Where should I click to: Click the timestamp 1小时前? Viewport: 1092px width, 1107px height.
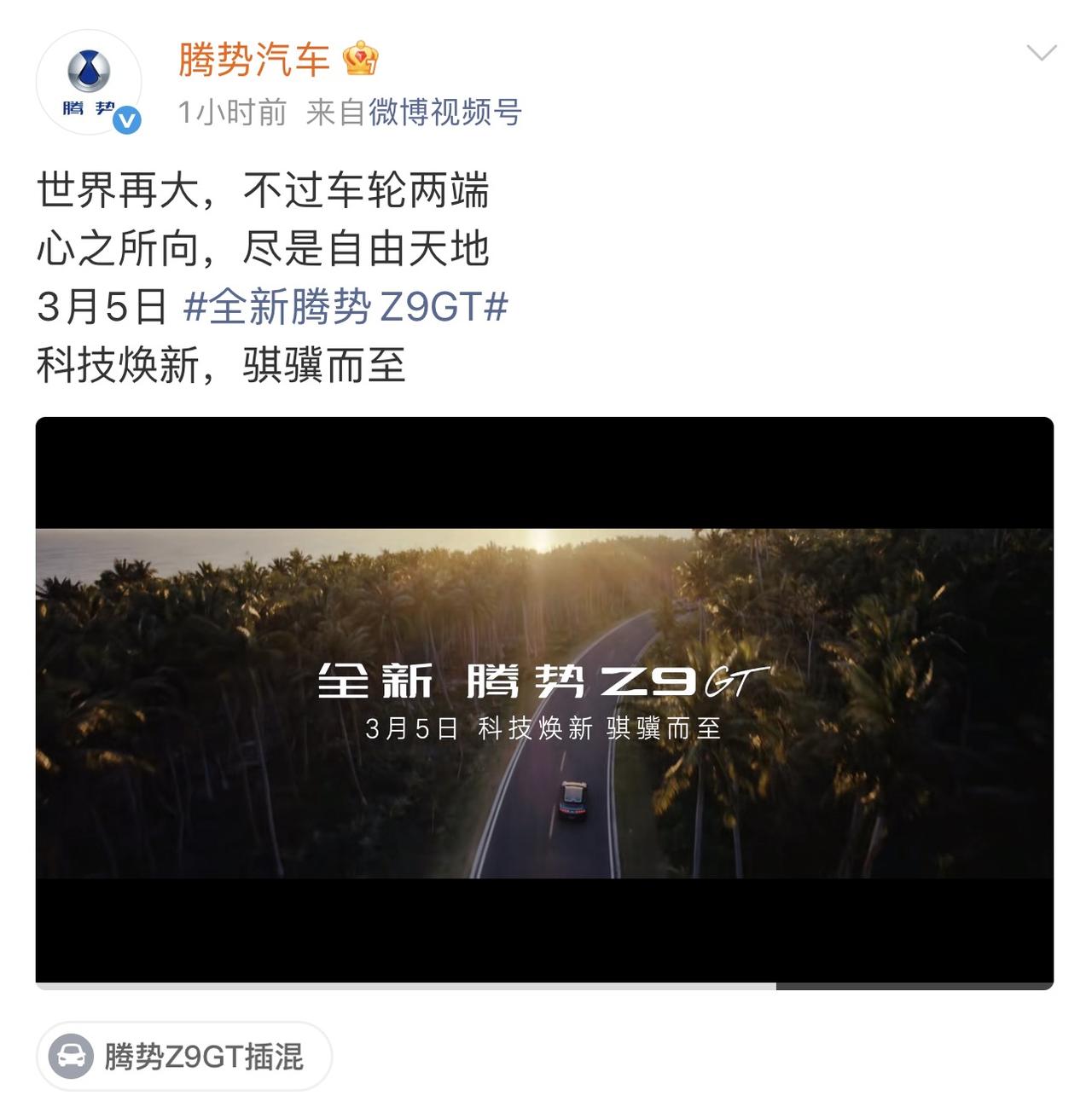click(x=229, y=111)
